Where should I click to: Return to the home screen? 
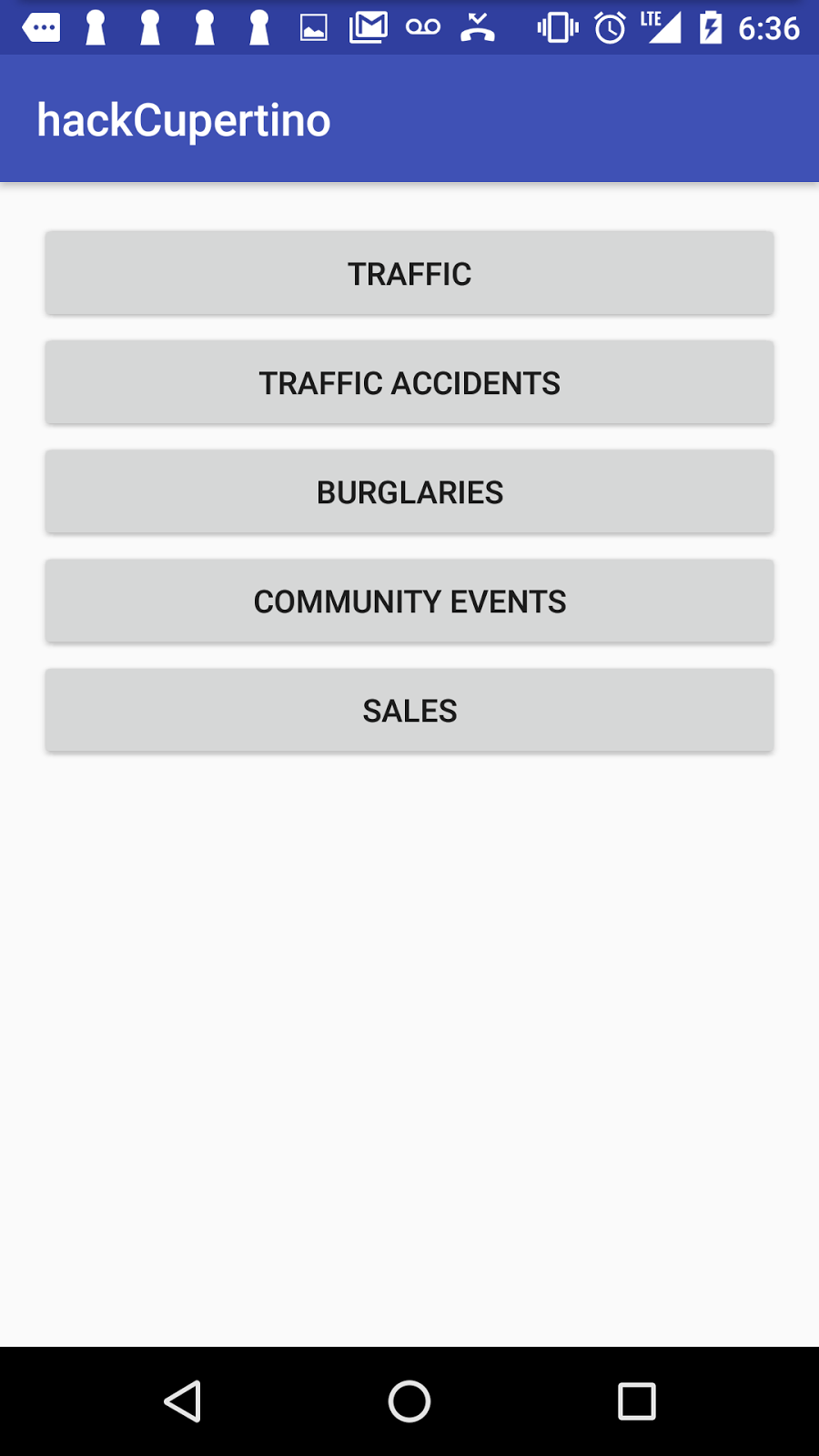pyautogui.click(x=409, y=1400)
